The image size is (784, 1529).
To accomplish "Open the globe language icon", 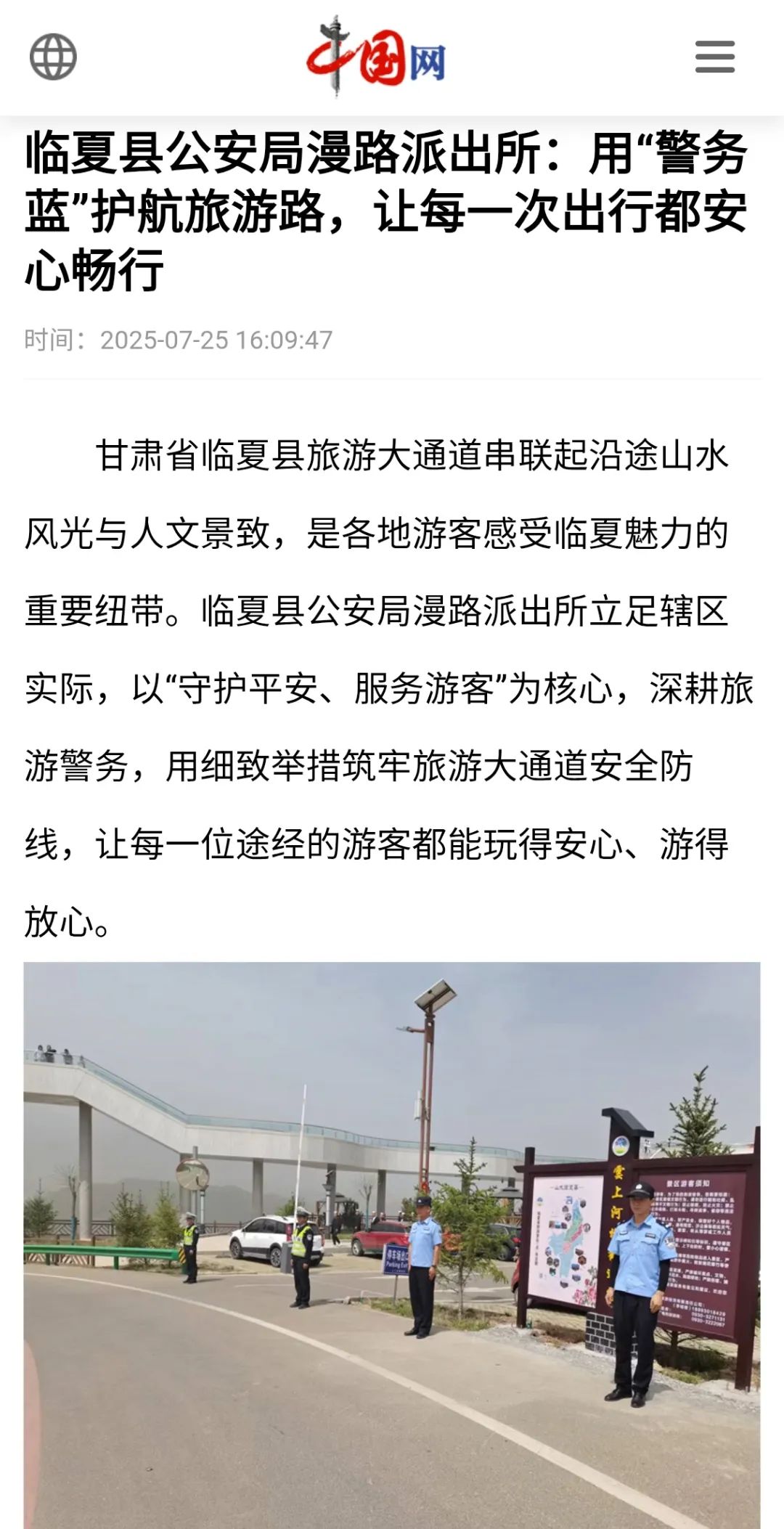I will coord(53,57).
